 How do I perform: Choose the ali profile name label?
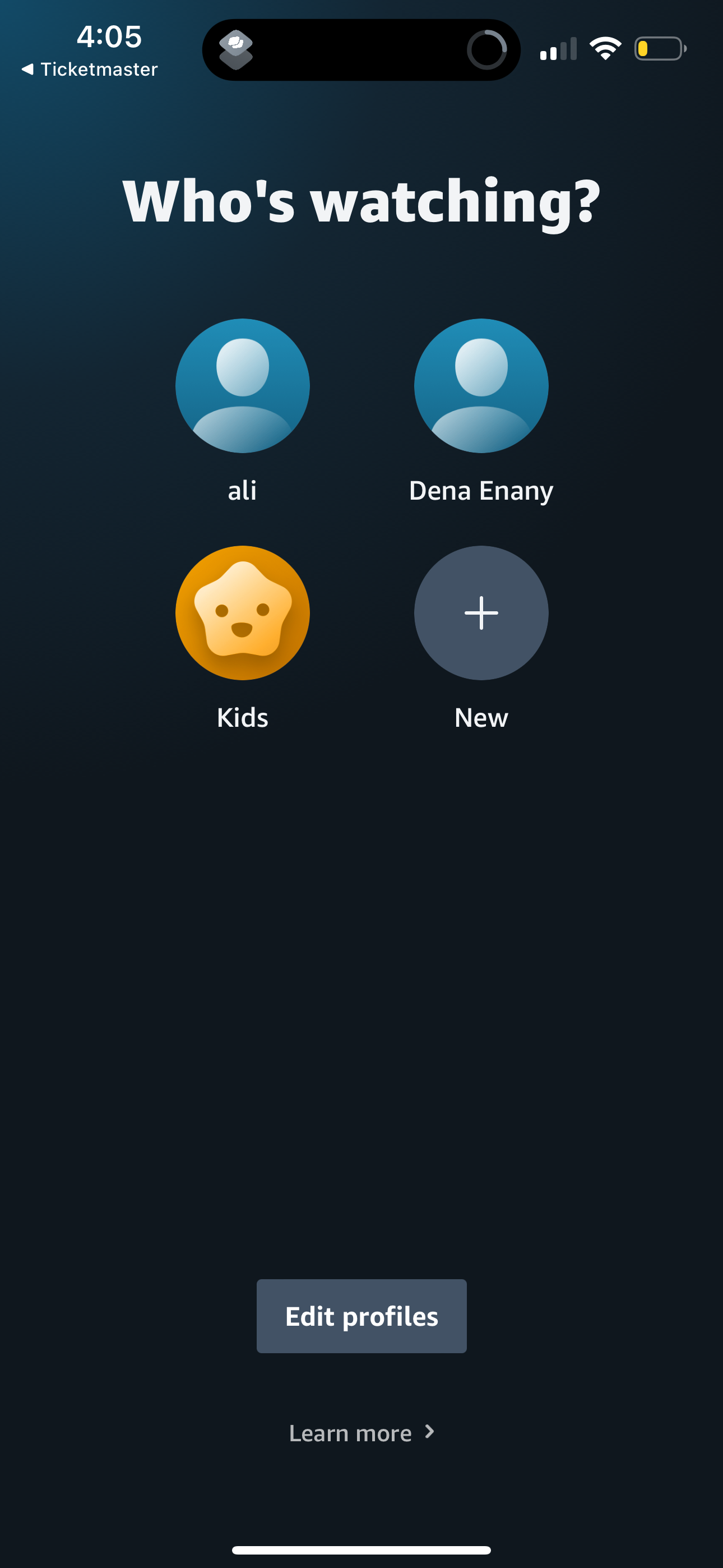(x=242, y=491)
